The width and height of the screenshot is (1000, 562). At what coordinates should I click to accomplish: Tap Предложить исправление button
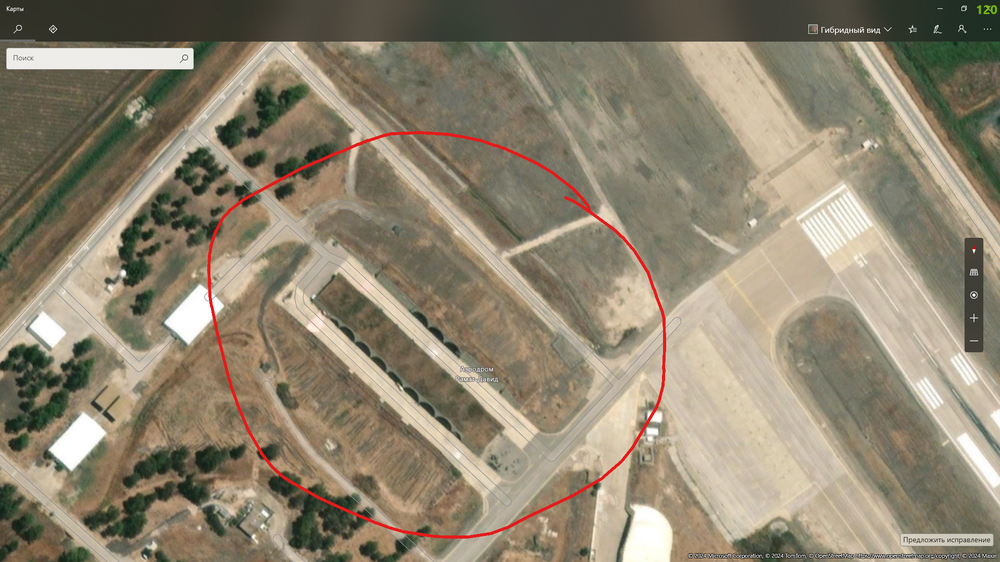(x=947, y=540)
